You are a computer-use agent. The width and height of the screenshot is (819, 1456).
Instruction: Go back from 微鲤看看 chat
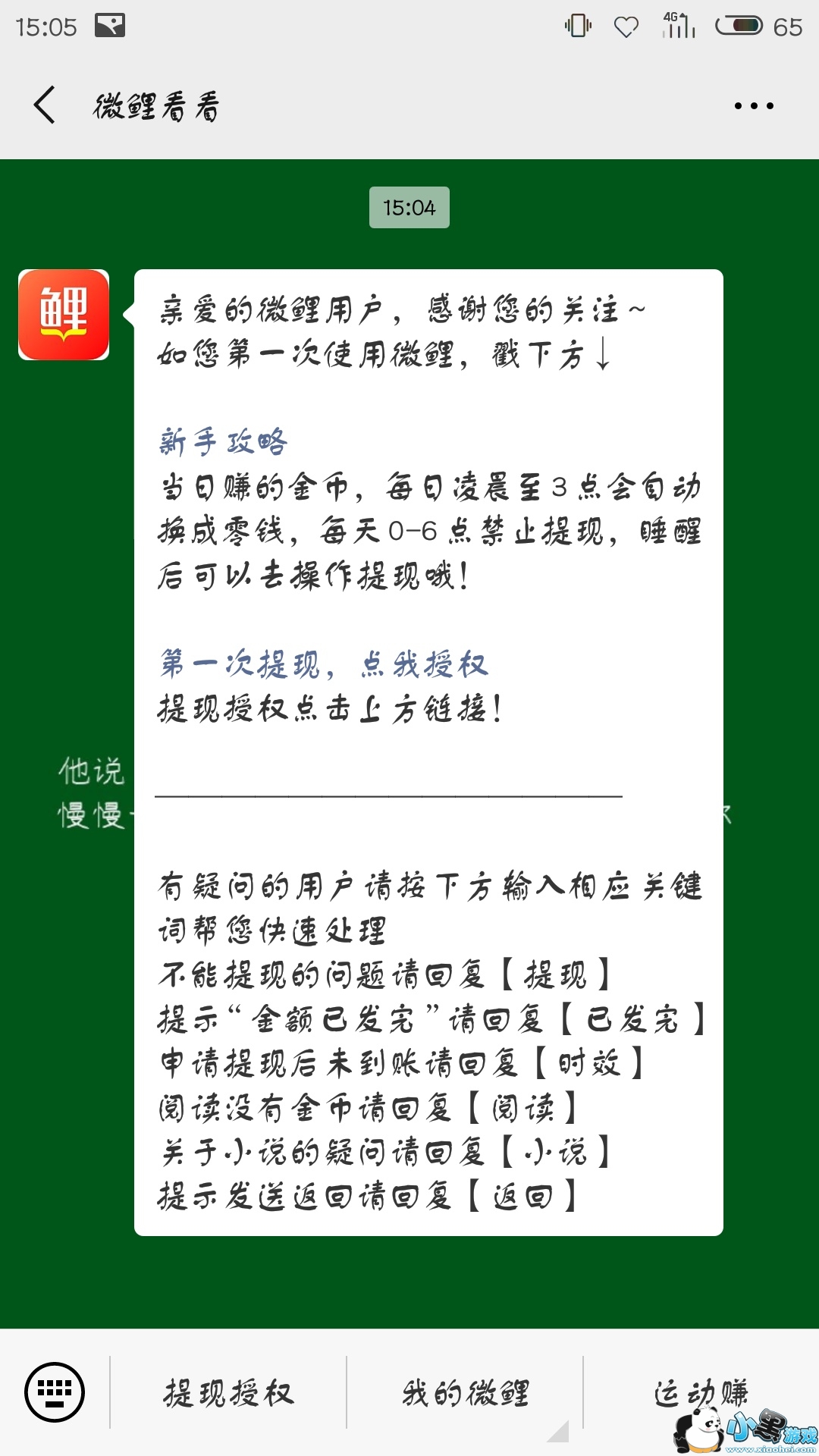45,105
